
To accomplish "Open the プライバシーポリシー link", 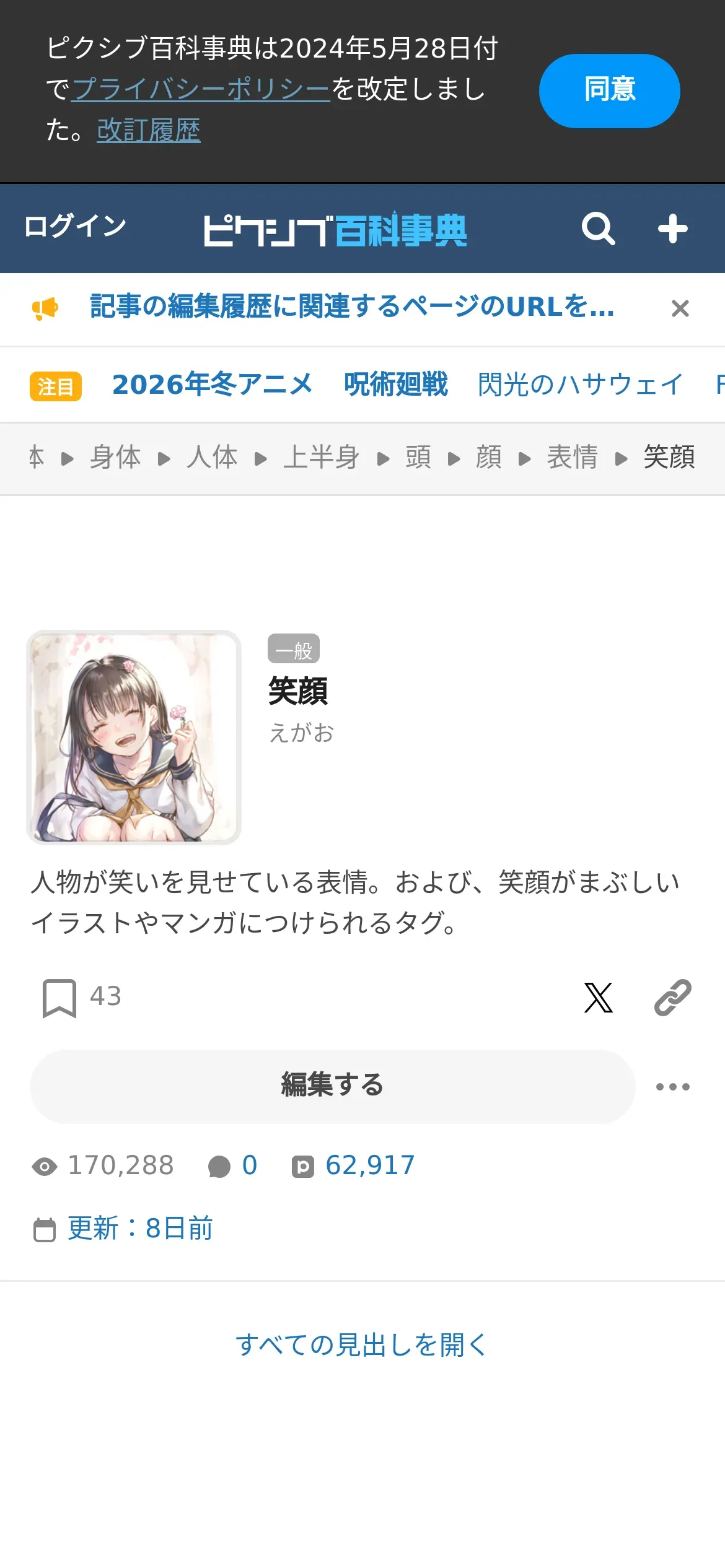I will [x=201, y=89].
